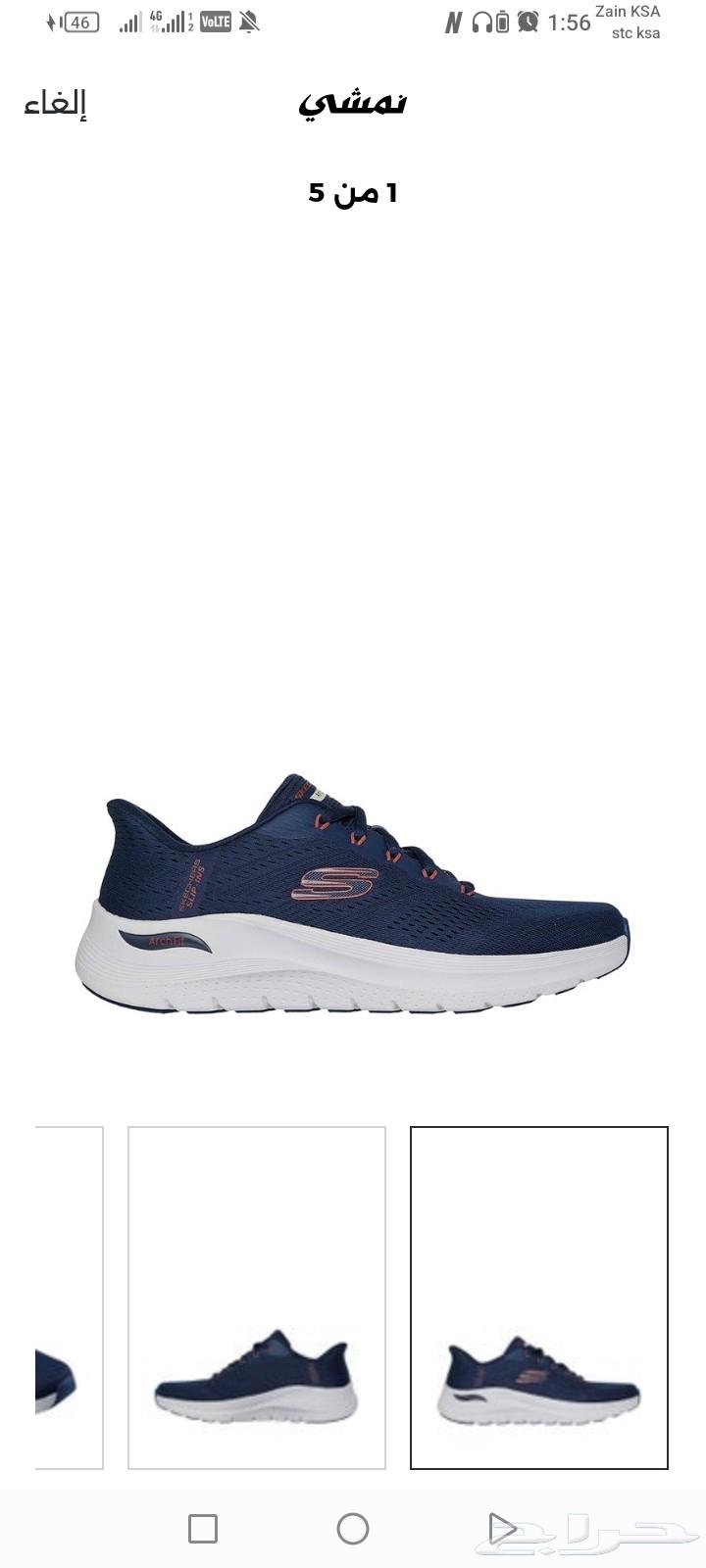The image size is (706, 1568).
Task: Select the second shoe thumbnail, facing left
Action: pos(257,1298)
